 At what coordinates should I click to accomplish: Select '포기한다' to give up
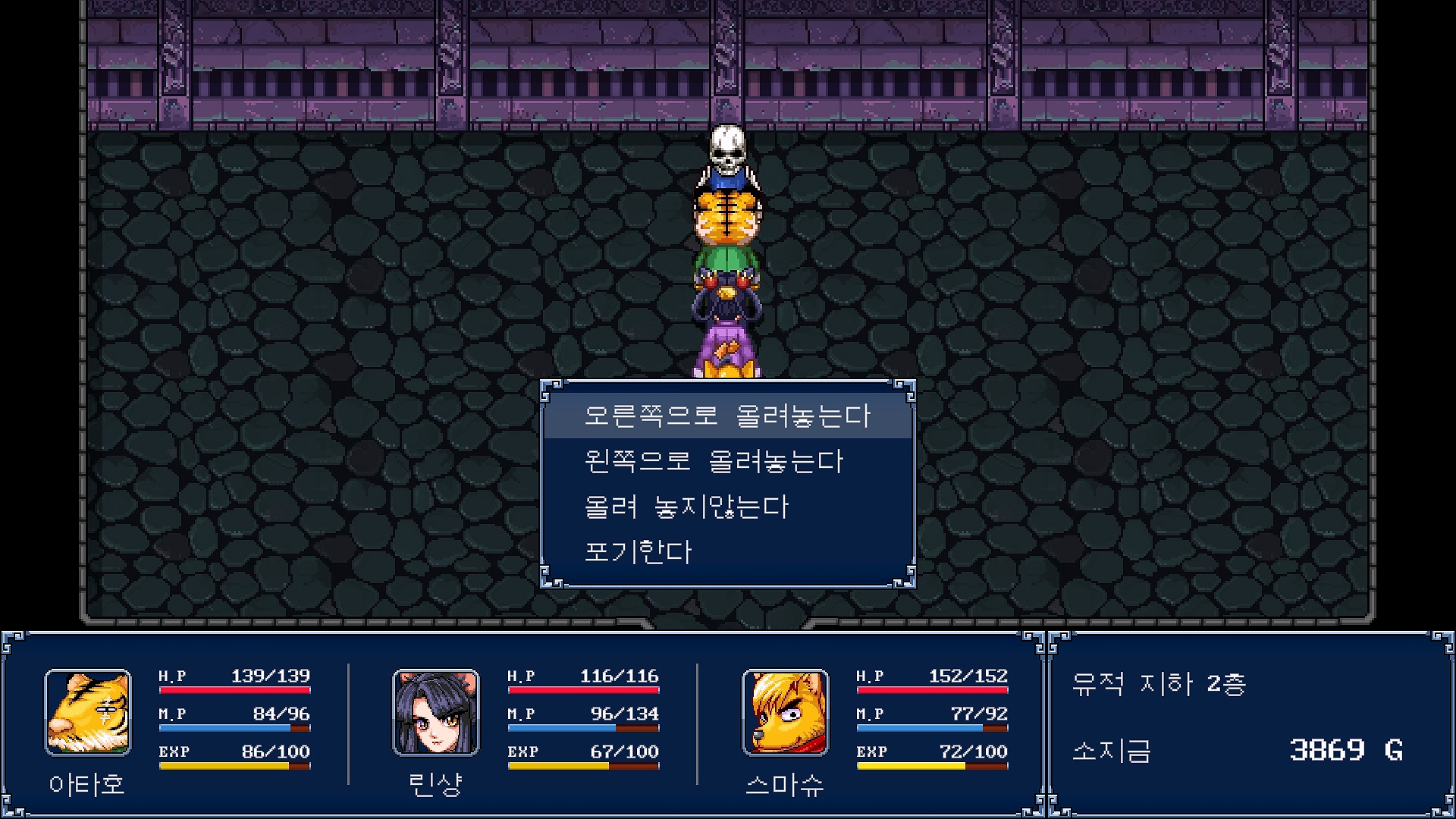[638, 552]
